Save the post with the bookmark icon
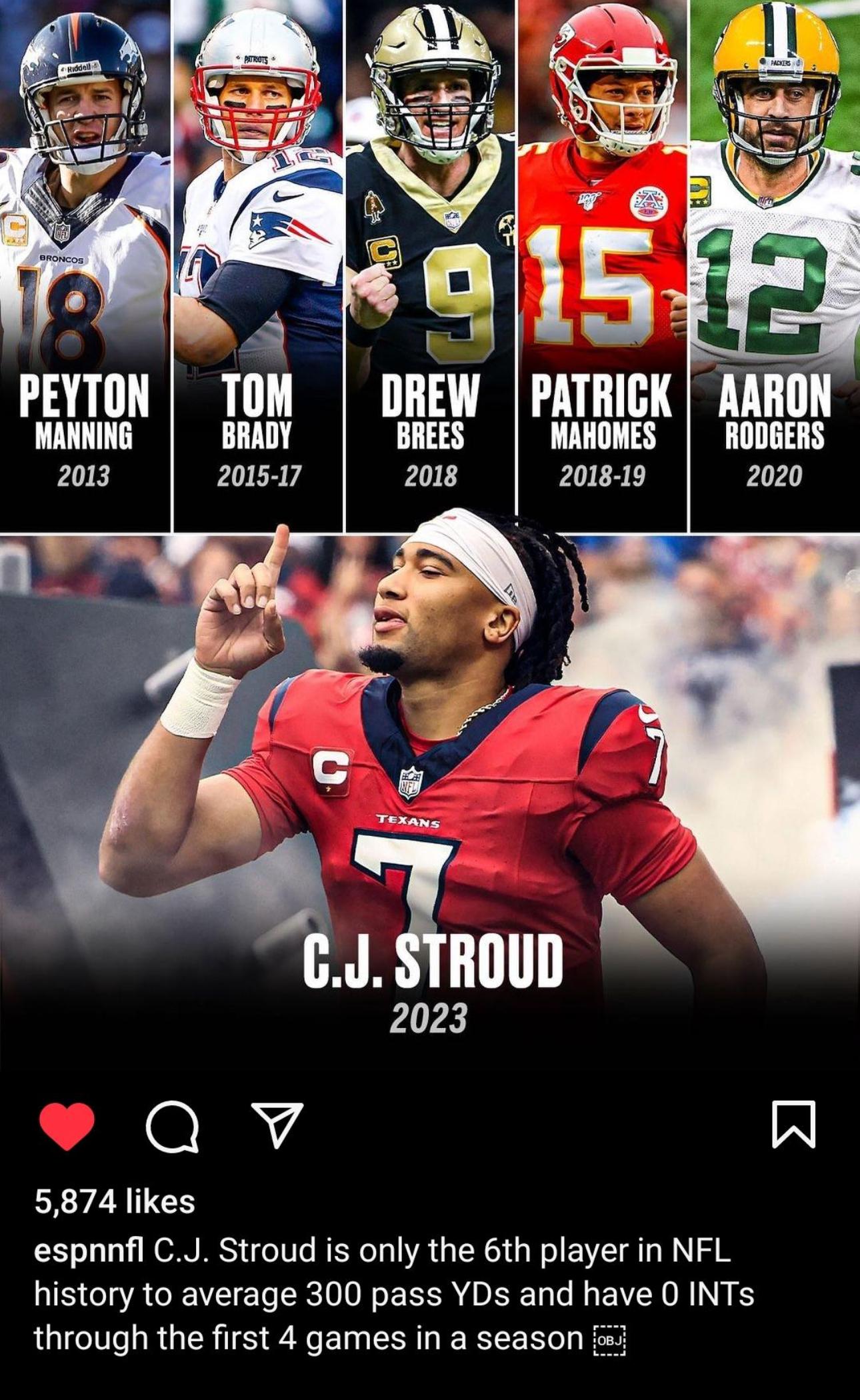860x1400 pixels. point(793,1124)
